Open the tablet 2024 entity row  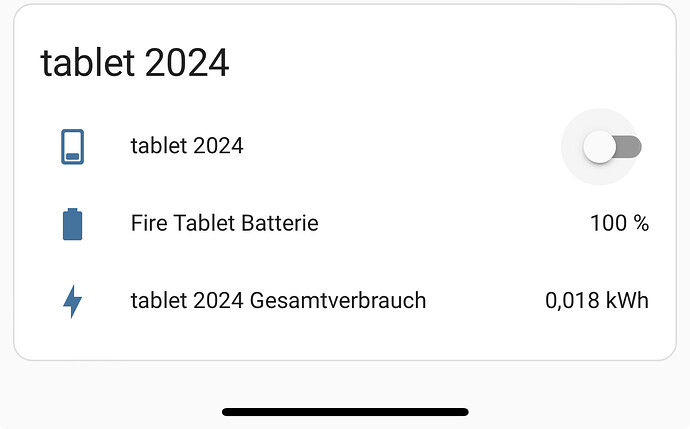click(187, 146)
